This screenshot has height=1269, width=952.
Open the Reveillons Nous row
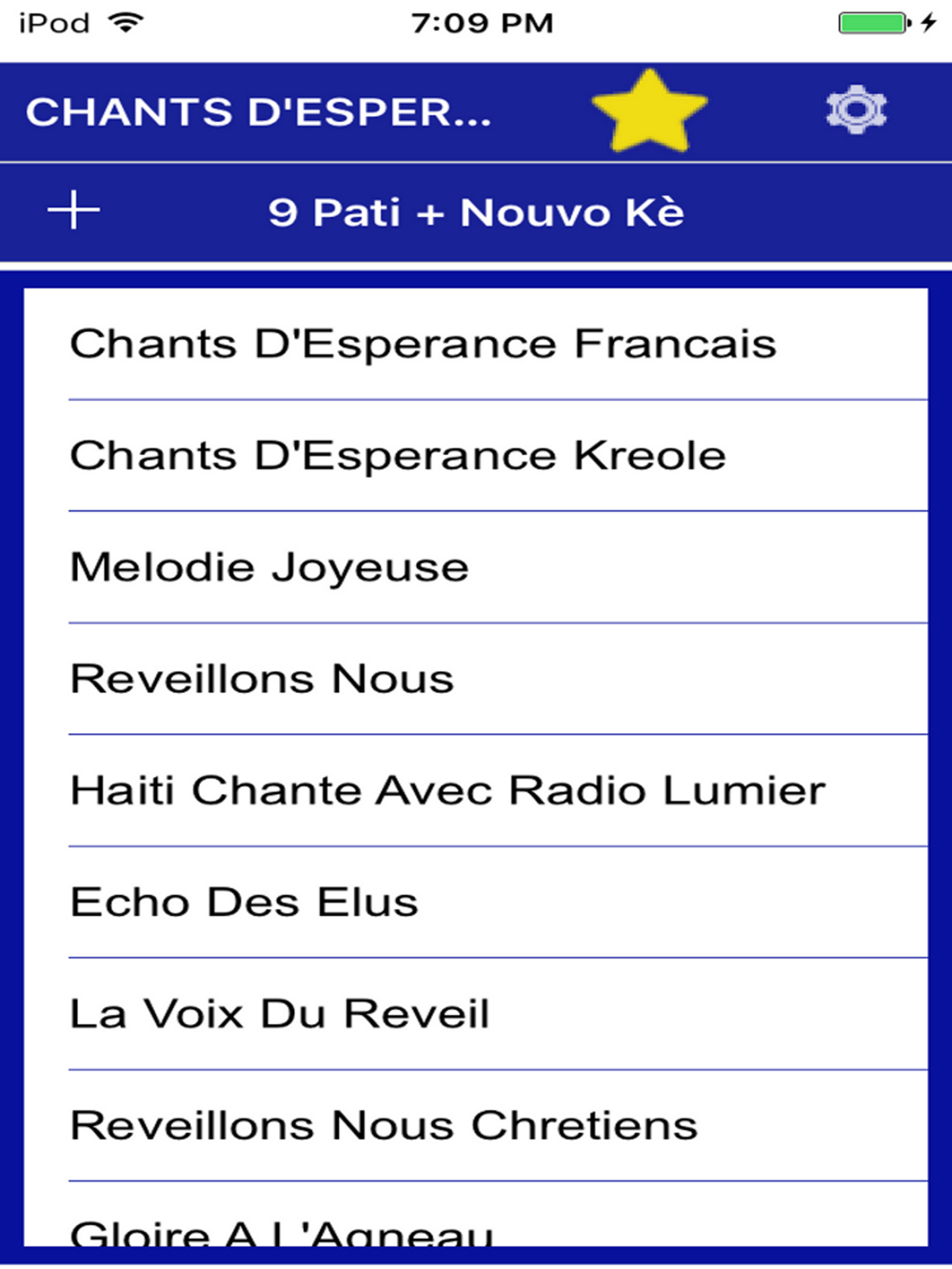[262, 680]
